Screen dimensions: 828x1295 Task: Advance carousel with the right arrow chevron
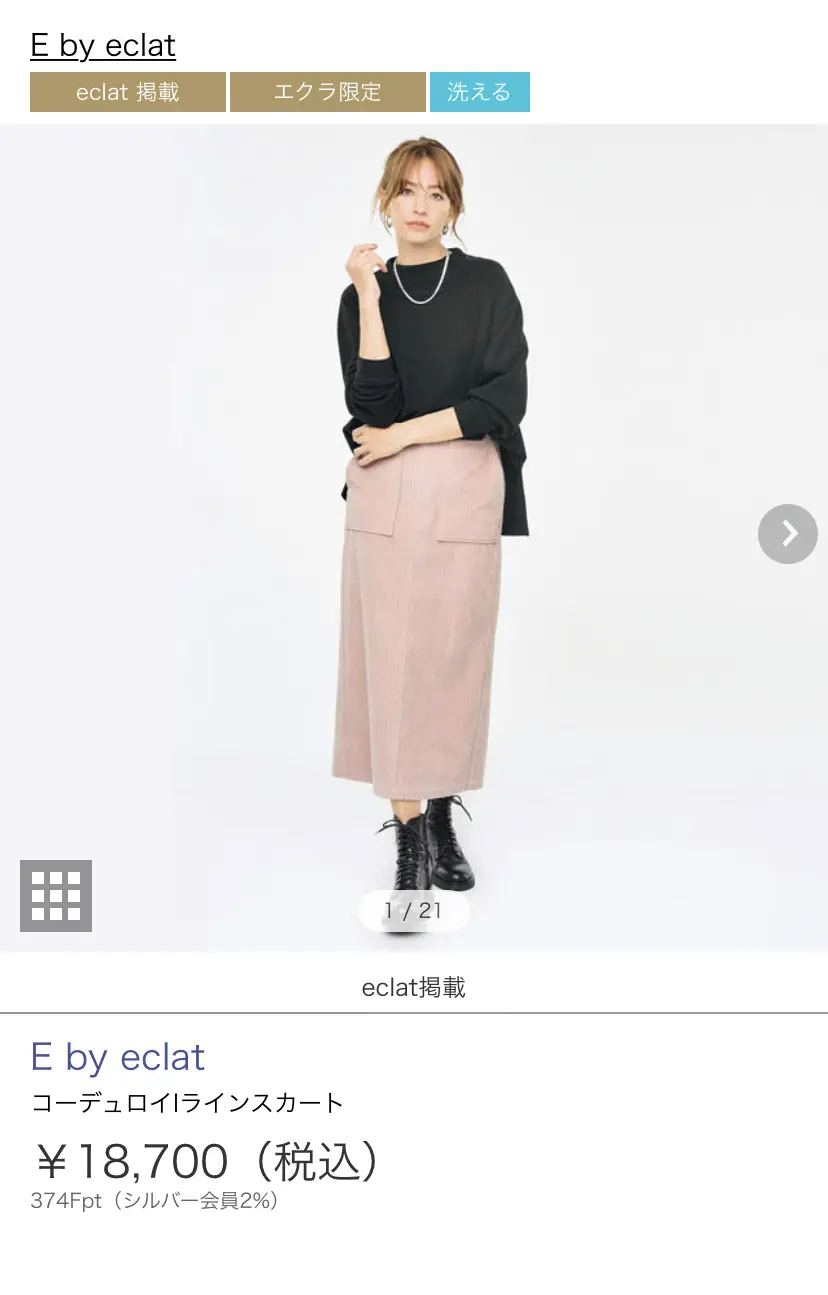[788, 534]
